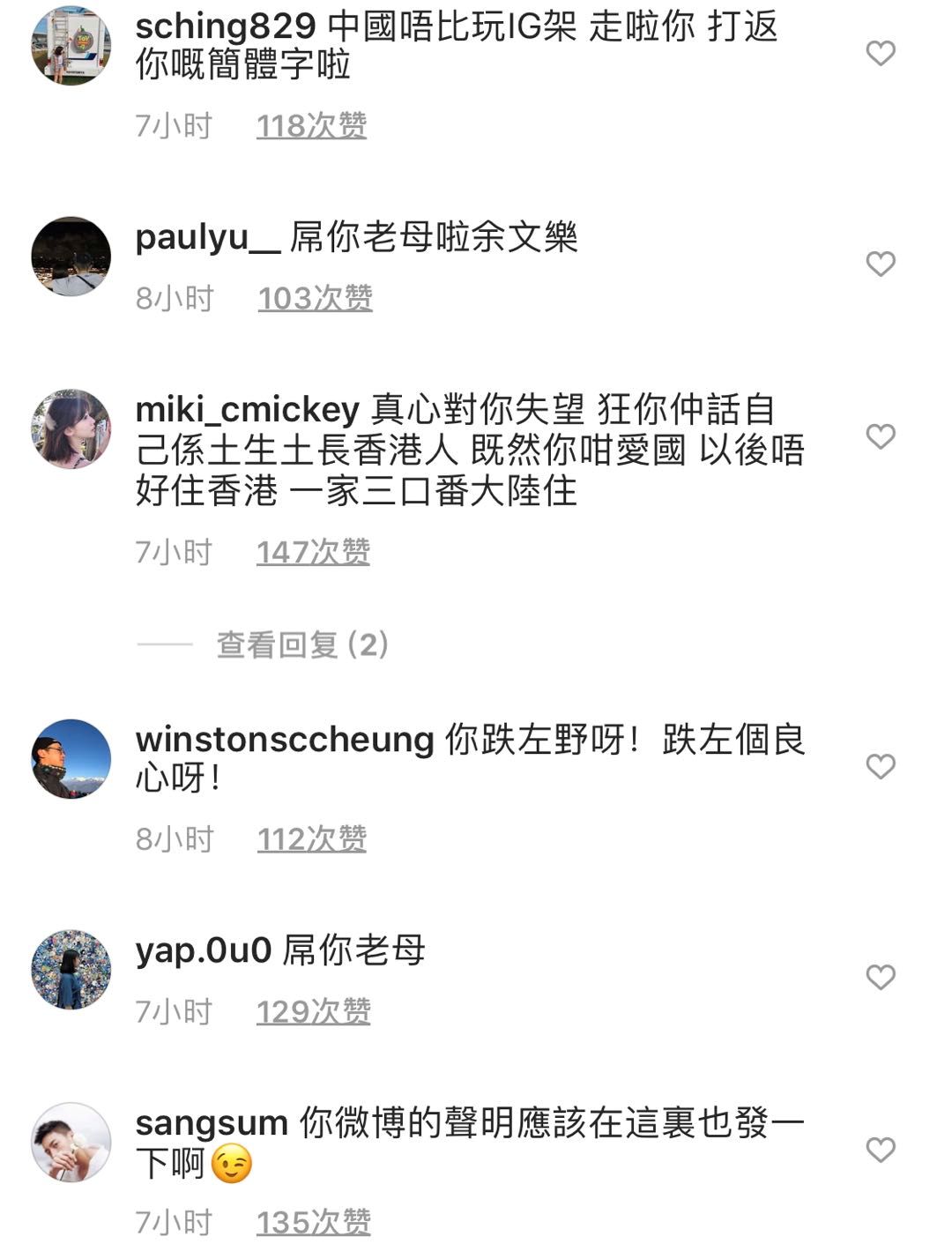View 112次赞 on winstonsccheung's comment
The image size is (952, 1244).
click(x=311, y=839)
